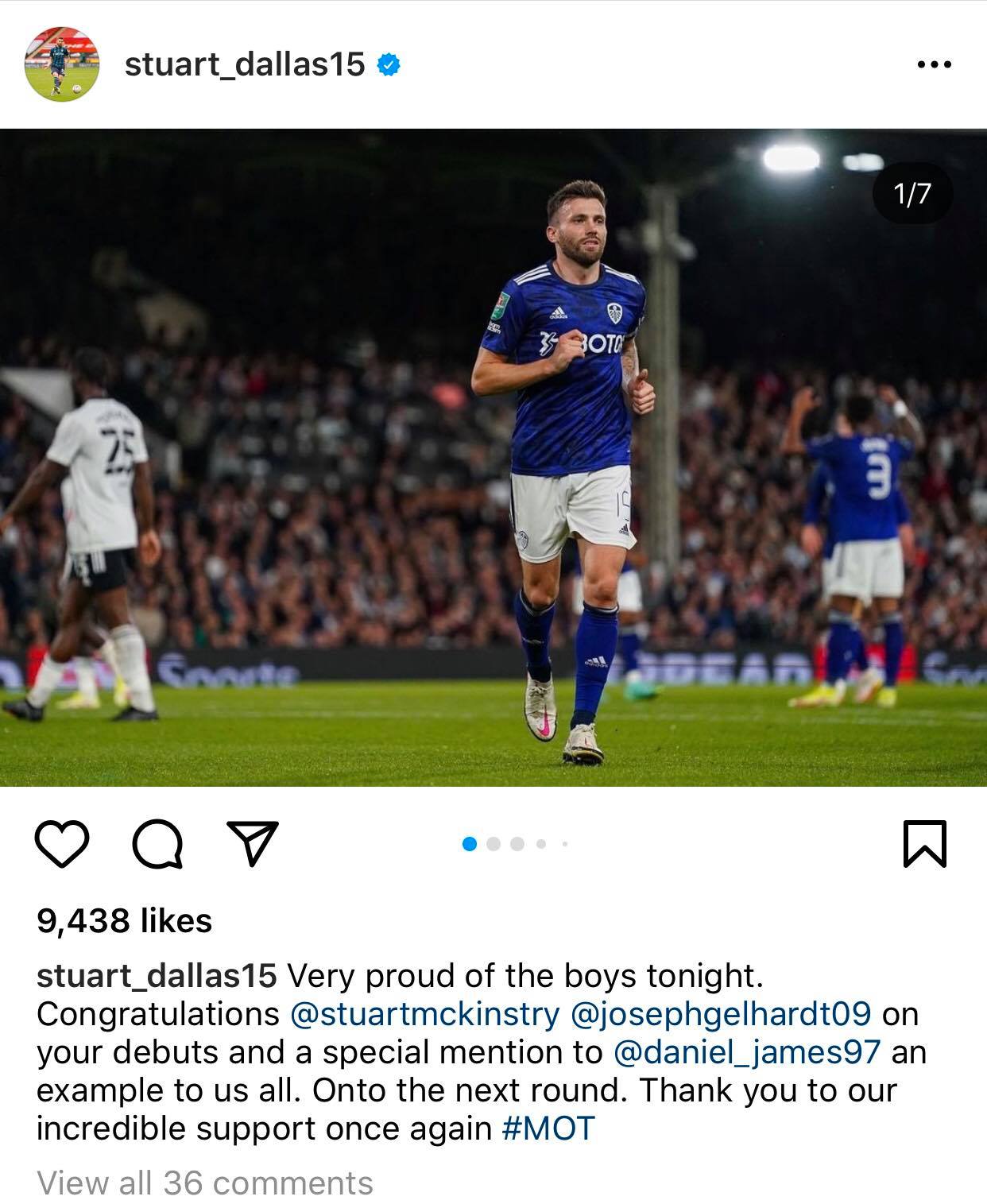Like this post with the heart
Image resolution: width=987 pixels, height=1204 pixels.
click(x=62, y=844)
